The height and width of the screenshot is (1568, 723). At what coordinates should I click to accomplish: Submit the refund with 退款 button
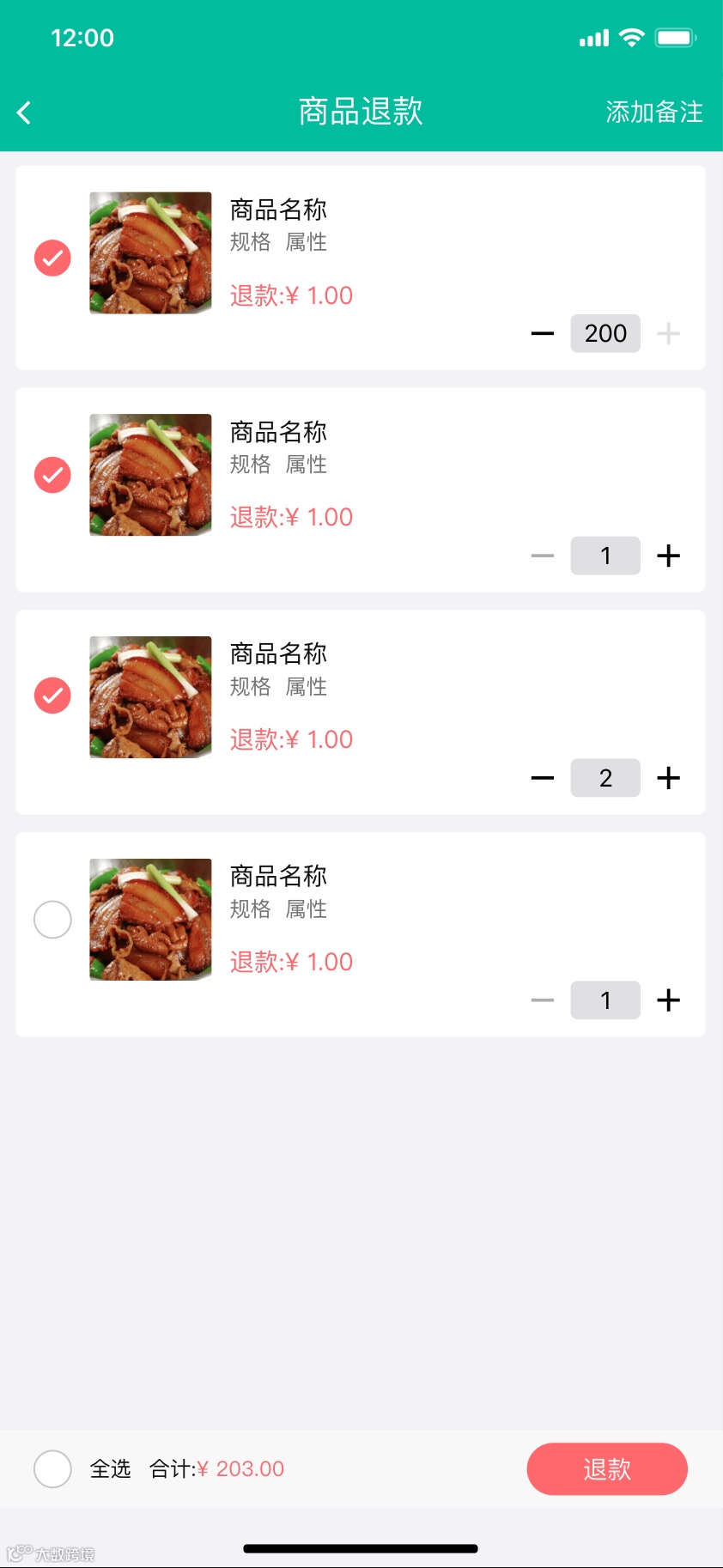607,1468
